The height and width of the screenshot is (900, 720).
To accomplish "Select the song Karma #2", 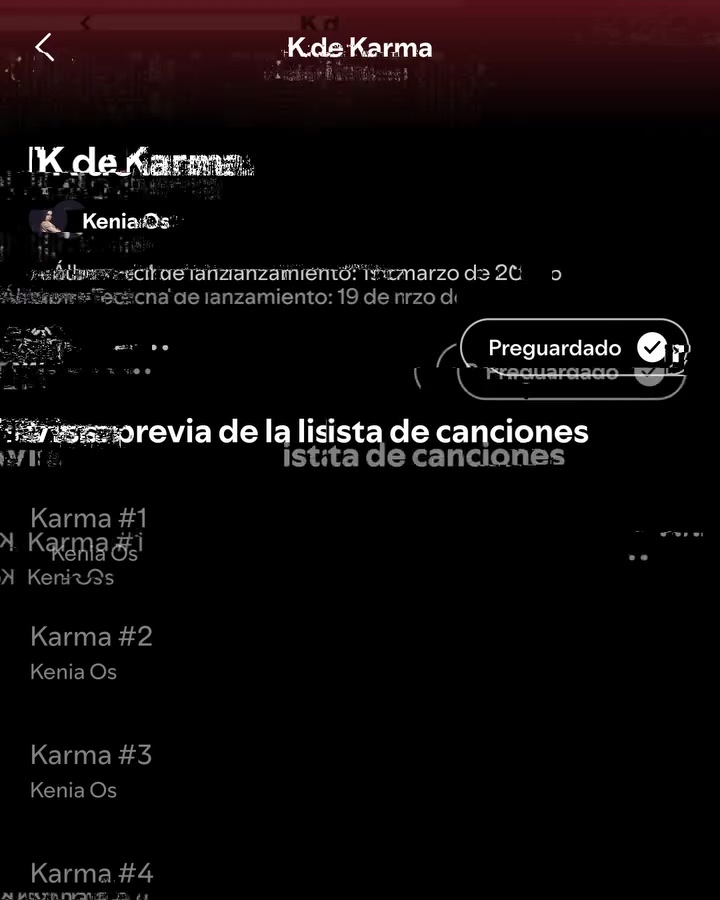I will coord(91,637).
